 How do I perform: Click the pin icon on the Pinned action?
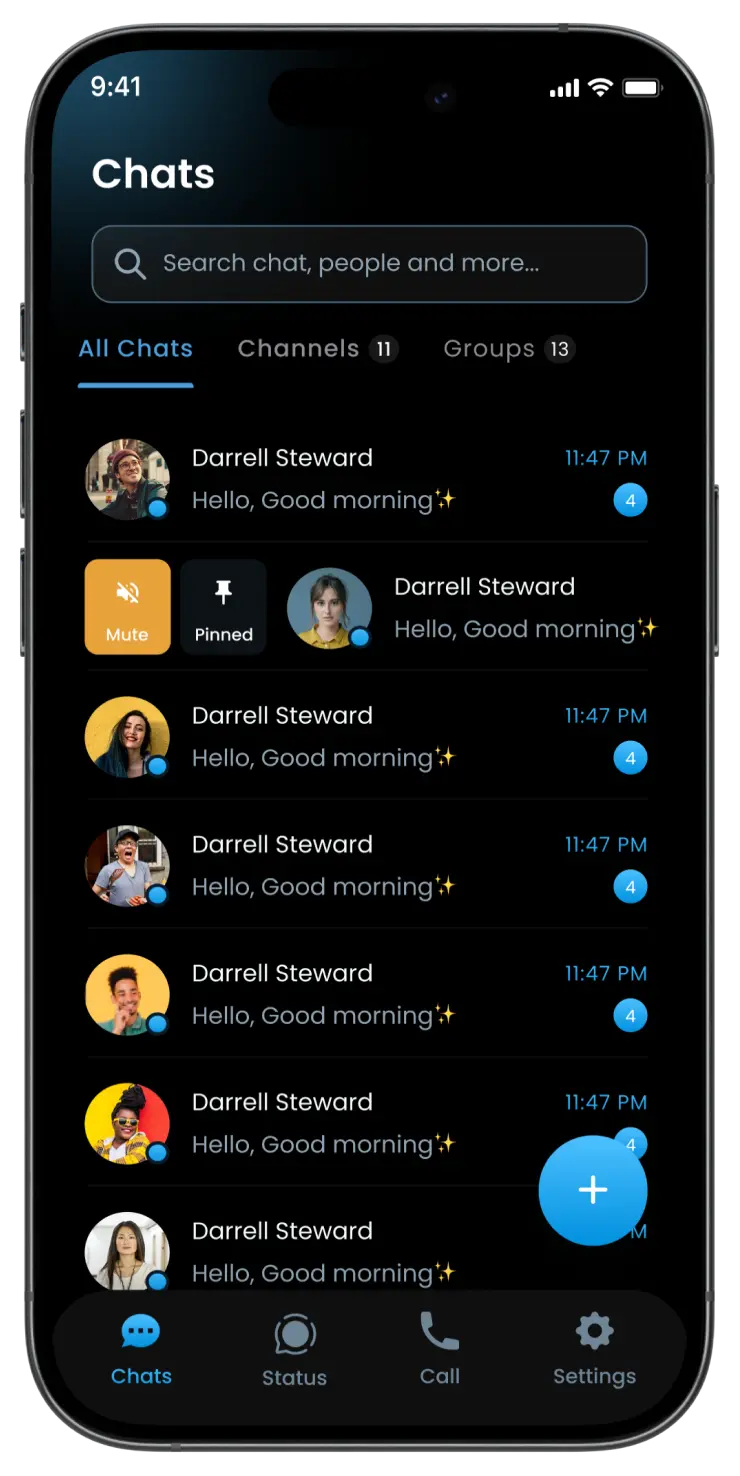[x=223, y=590]
